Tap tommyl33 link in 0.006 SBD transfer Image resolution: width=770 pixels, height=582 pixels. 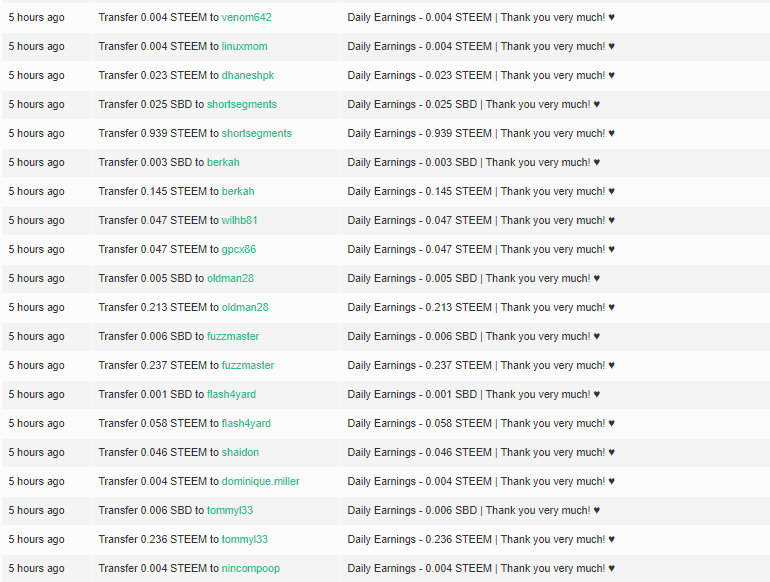click(x=229, y=510)
